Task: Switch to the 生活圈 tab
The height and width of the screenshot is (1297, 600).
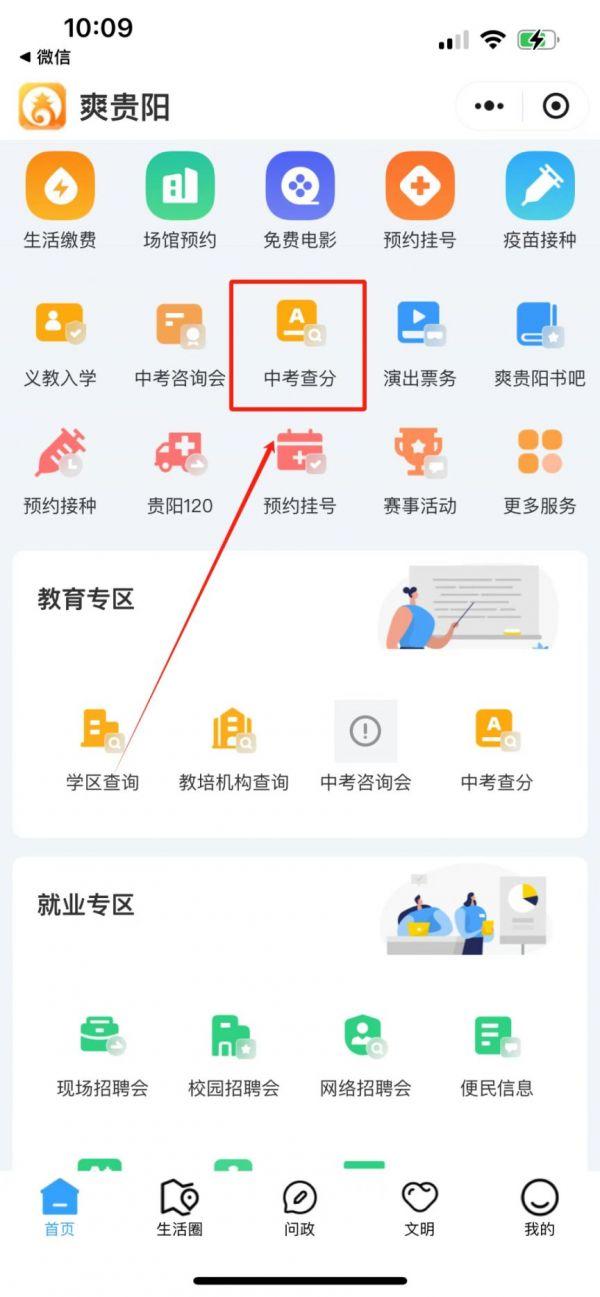Action: pyautogui.click(x=180, y=1208)
